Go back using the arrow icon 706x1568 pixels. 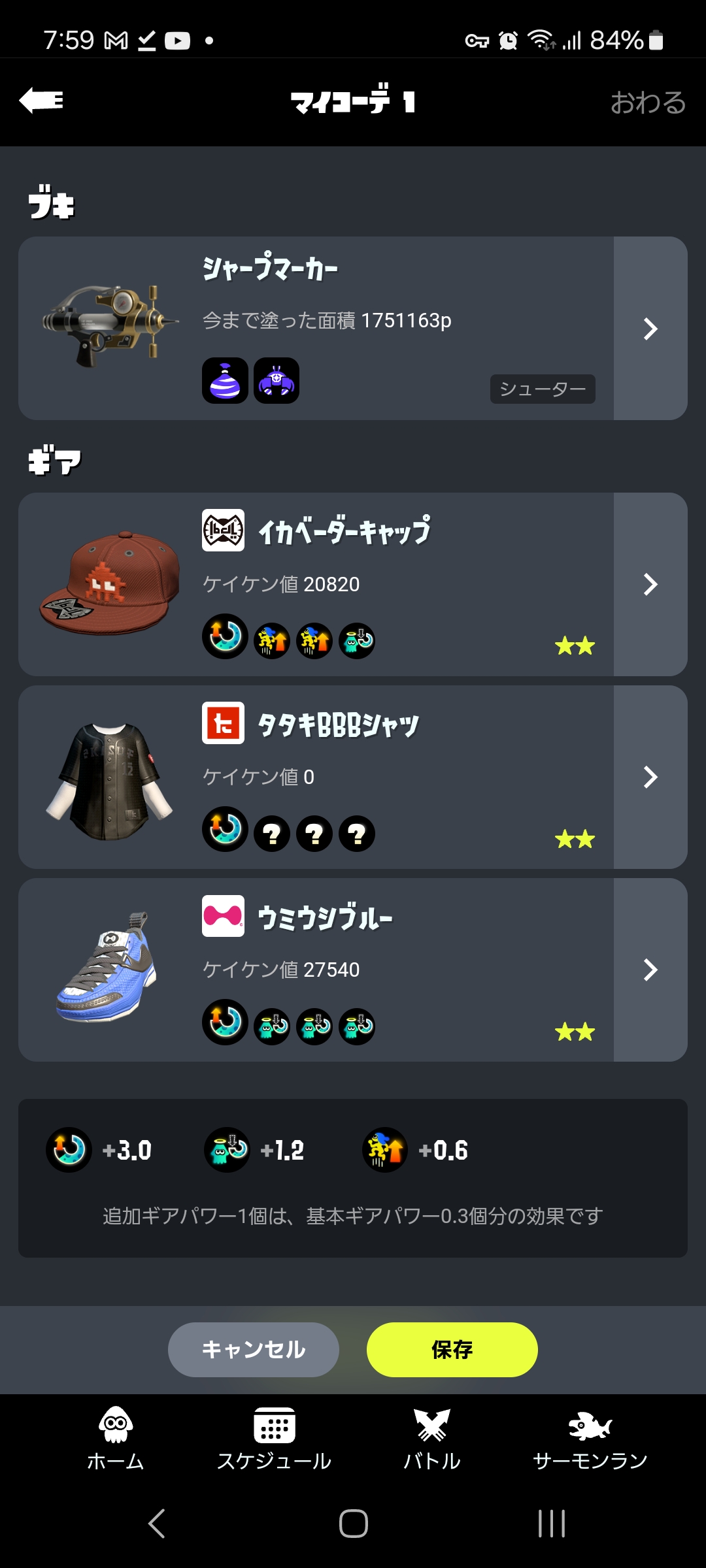pyautogui.click(x=42, y=101)
